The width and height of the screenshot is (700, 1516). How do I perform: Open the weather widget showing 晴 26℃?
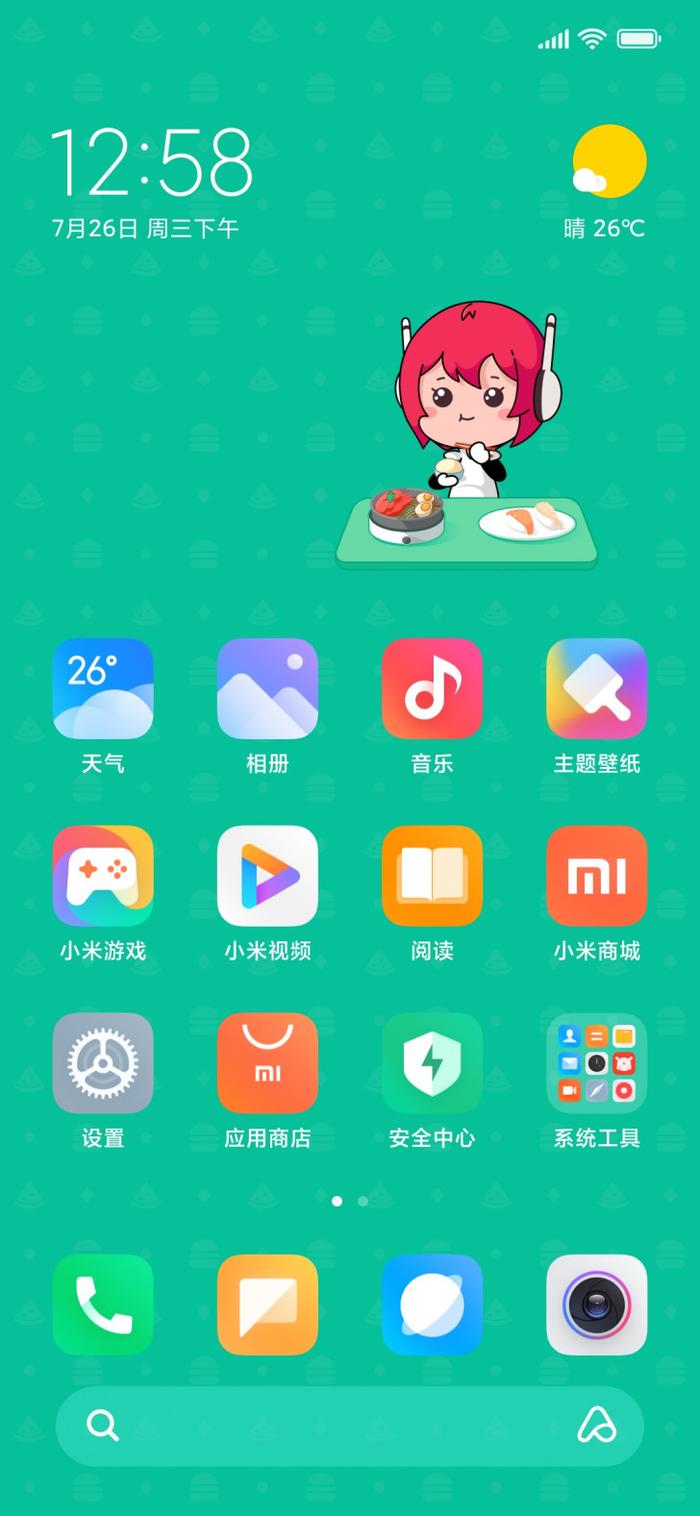coord(606,182)
